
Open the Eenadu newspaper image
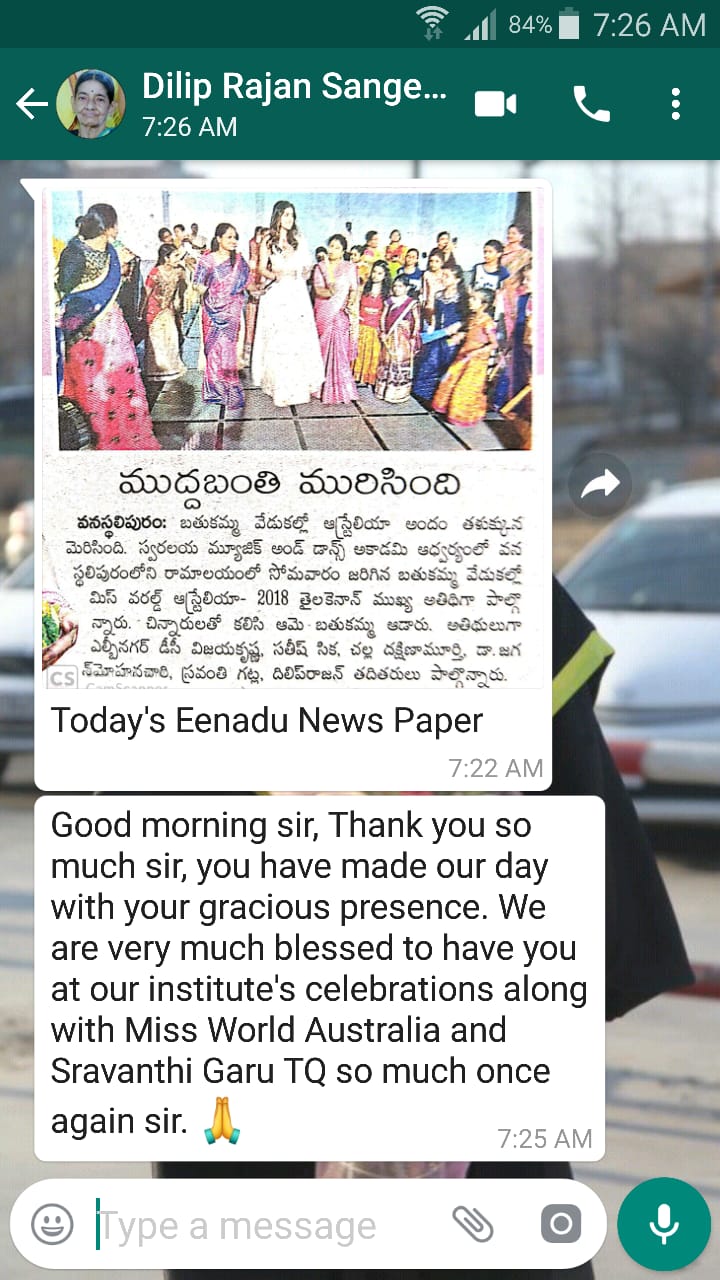coord(293,439)
